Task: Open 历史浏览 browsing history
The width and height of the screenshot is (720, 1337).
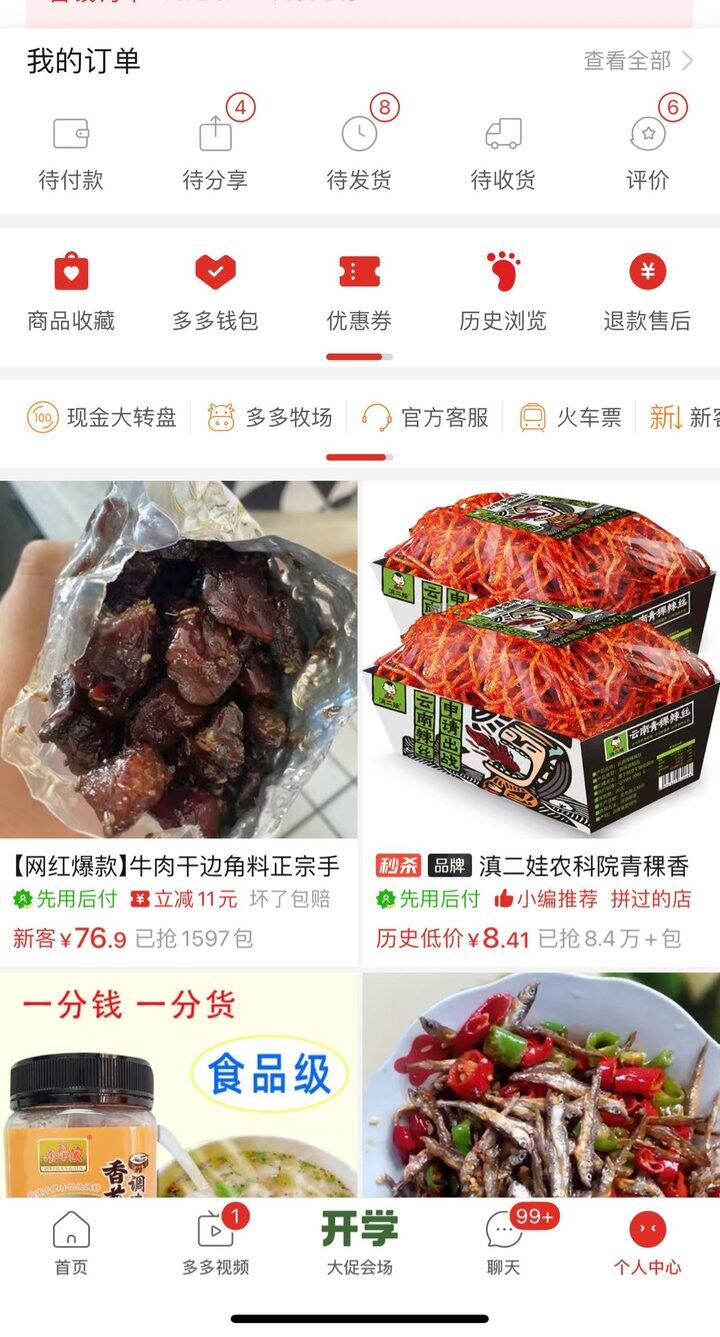Action: [x=503, y=290]
